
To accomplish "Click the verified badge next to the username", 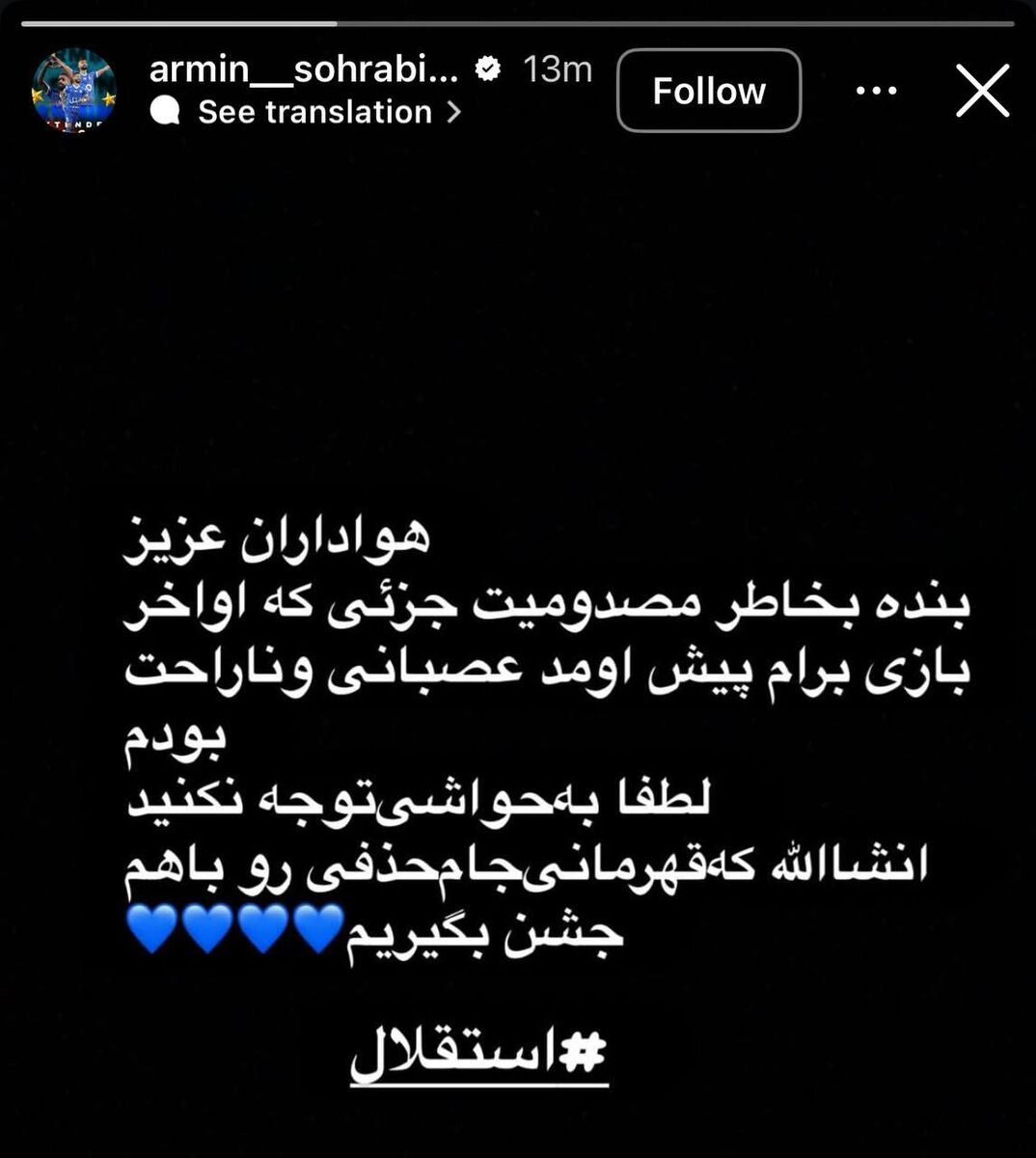I will 487,68.
